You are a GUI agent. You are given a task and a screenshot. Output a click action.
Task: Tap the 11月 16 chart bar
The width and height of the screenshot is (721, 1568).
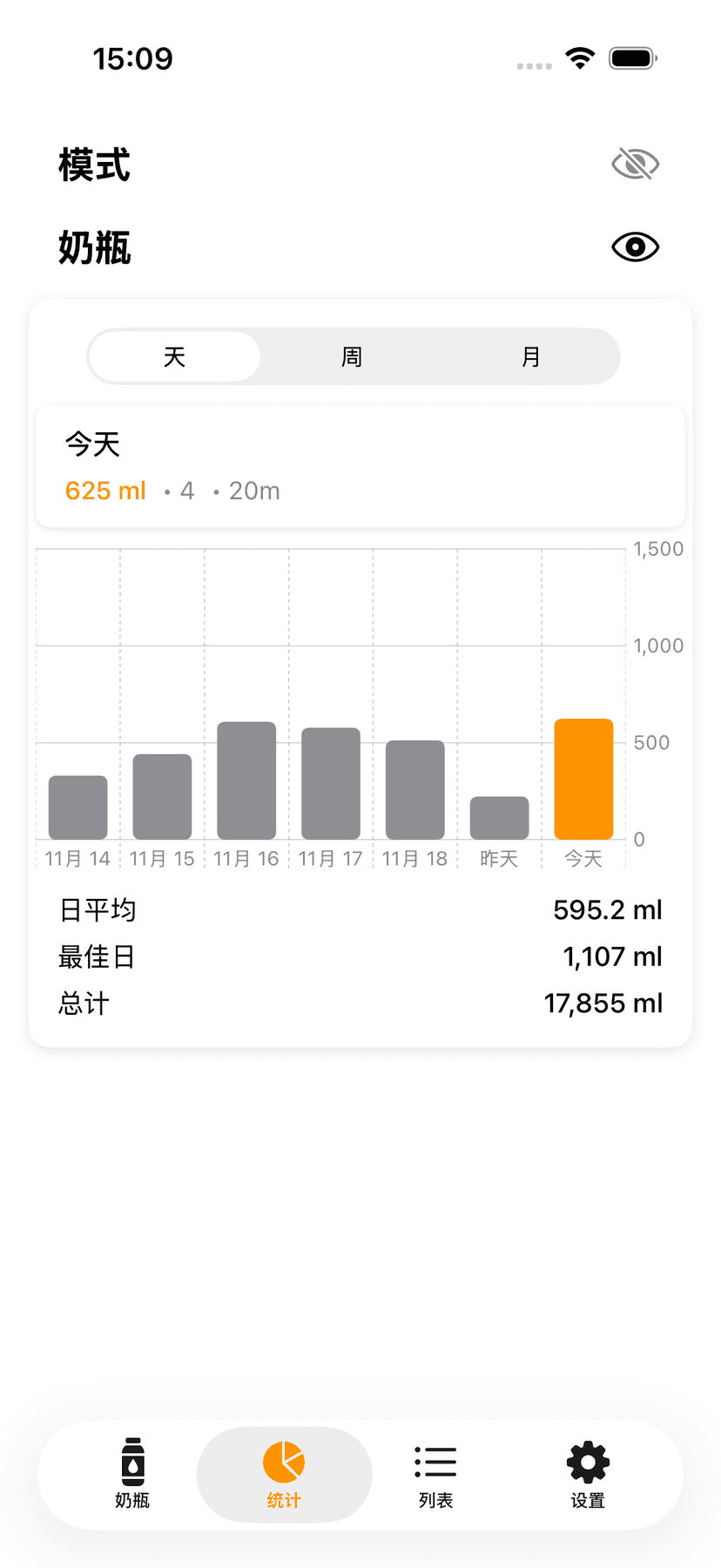(246, 781)
